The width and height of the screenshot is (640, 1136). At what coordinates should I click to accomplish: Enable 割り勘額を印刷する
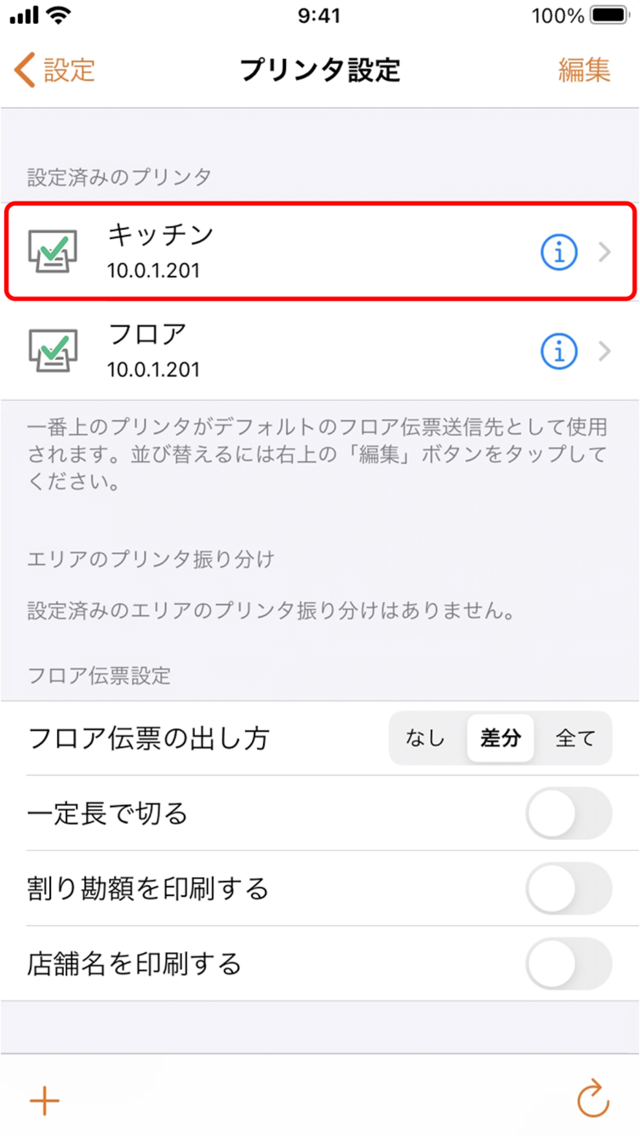pos(569,888)
